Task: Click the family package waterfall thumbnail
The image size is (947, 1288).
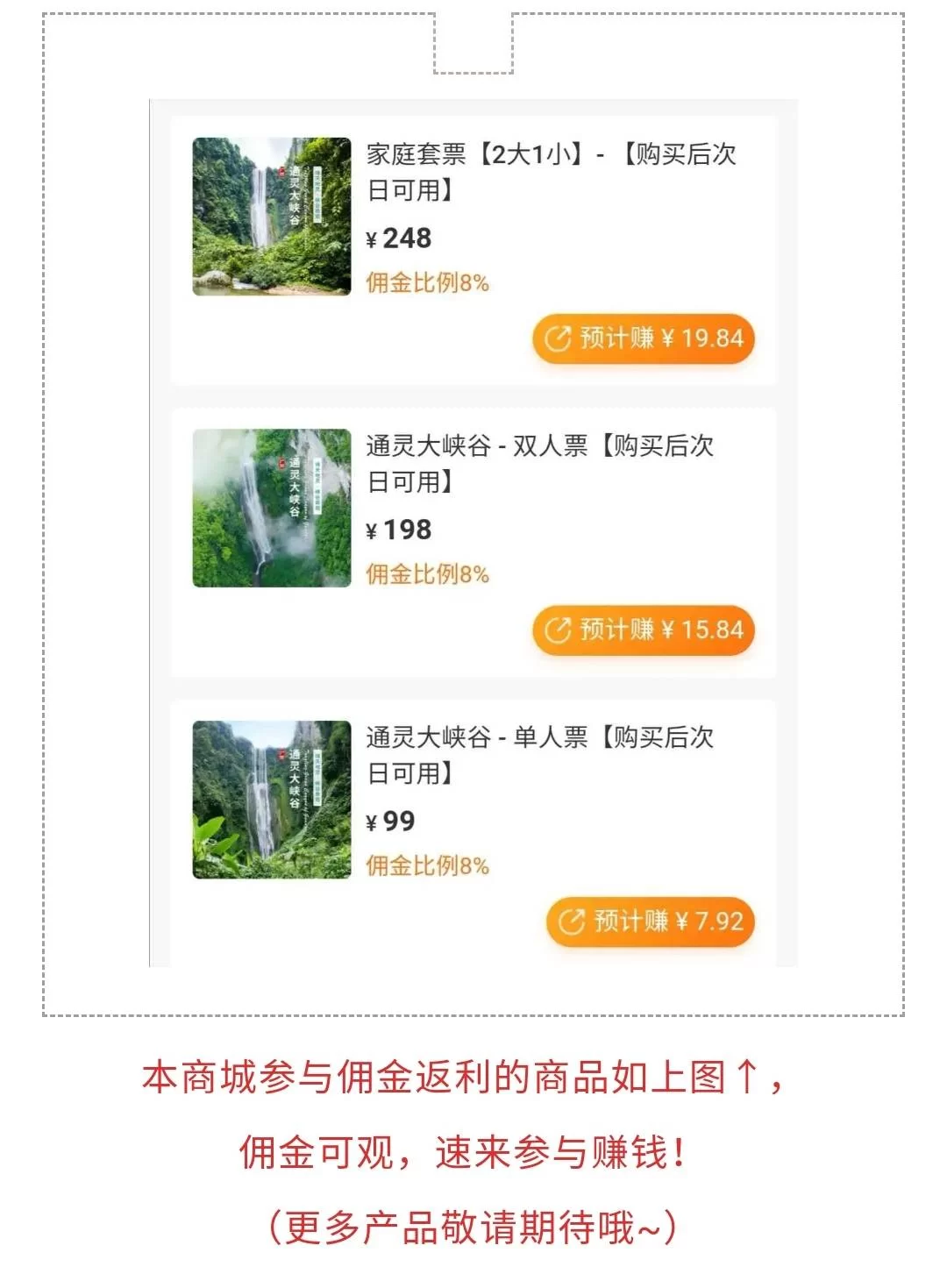Action: (x=271, y=213)
